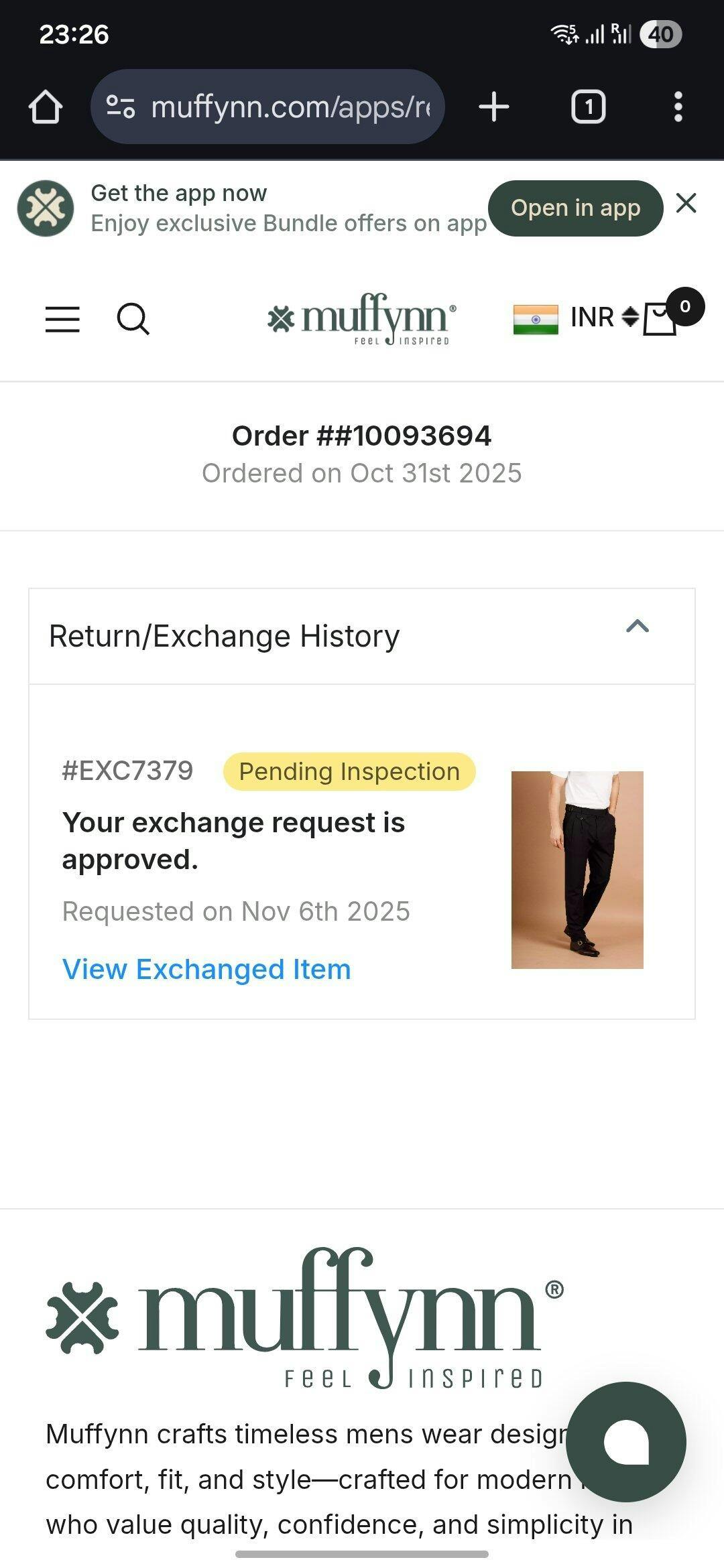This screenshot has height=1568, width=724.
Task: Open the chat support bubble
Action: click(625, 1441)
